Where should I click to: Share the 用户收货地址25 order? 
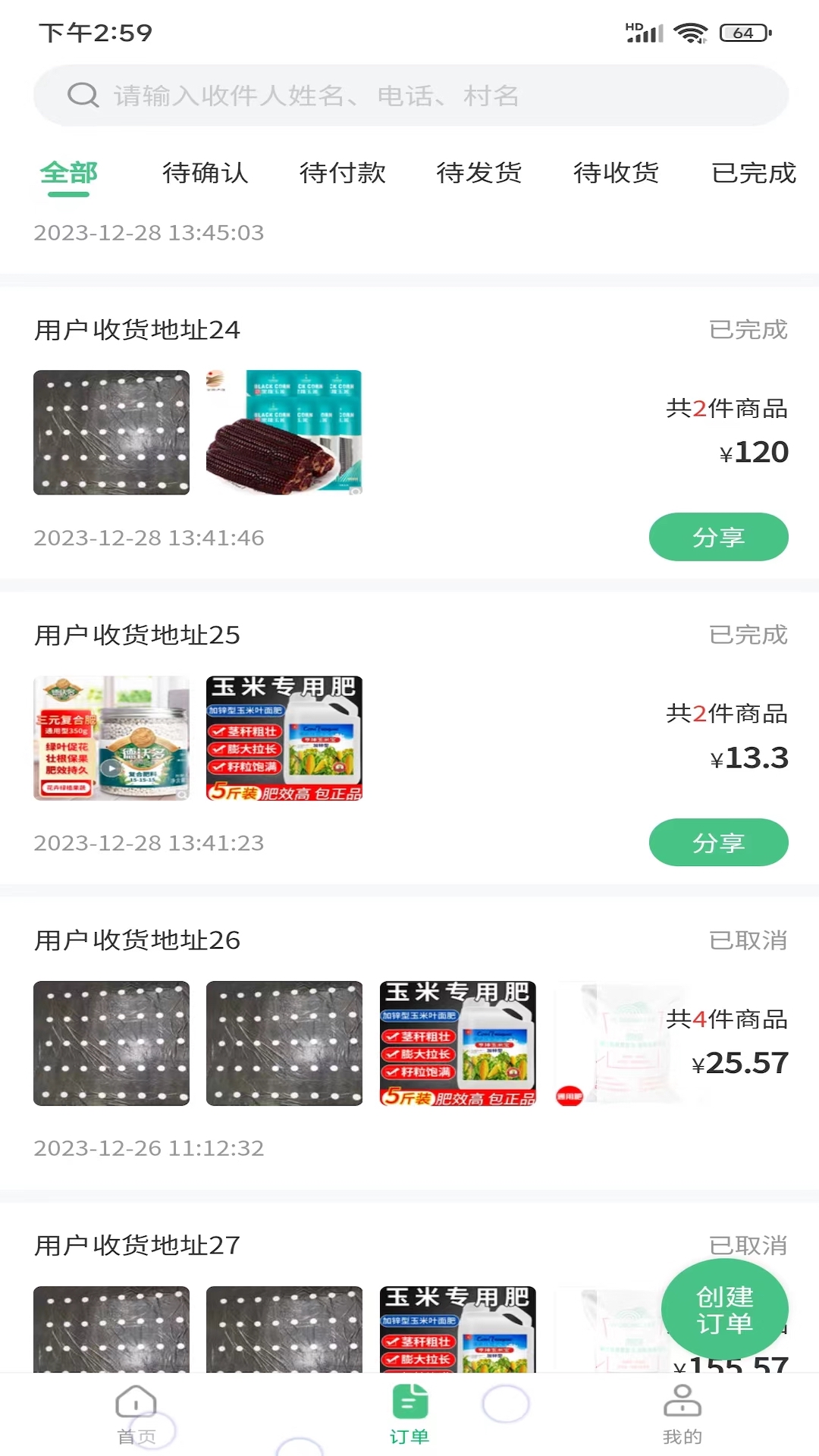[x=718, y=843]
